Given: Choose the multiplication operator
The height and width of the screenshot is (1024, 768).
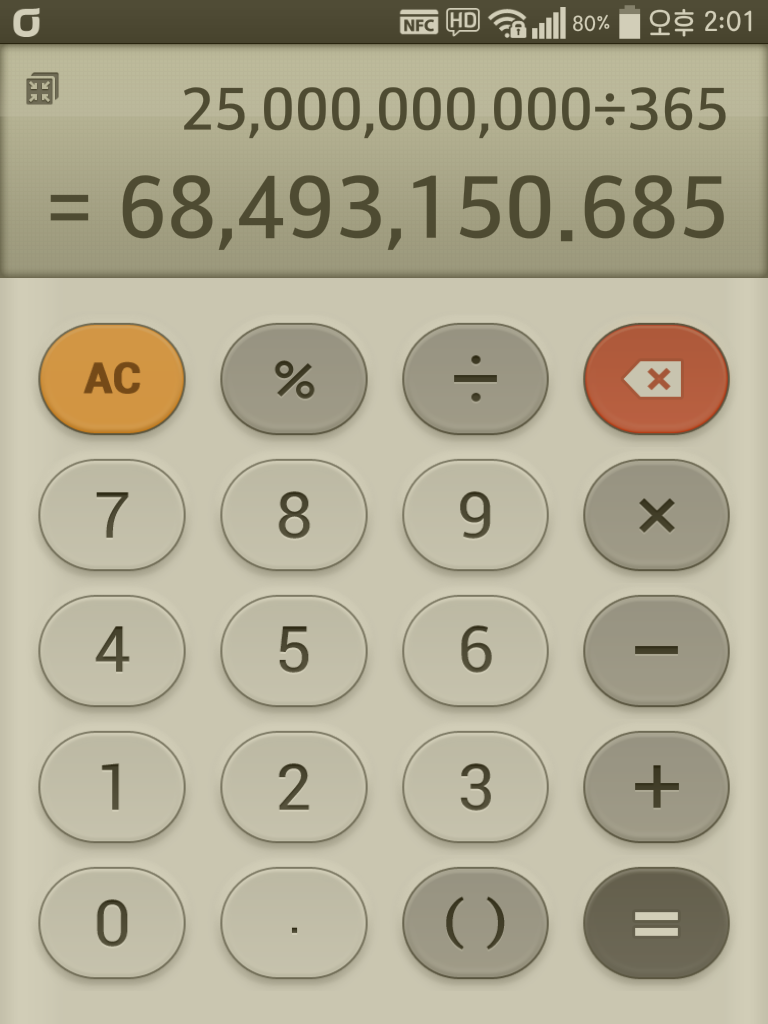Looking at the screenshot, I should point(656,515).
